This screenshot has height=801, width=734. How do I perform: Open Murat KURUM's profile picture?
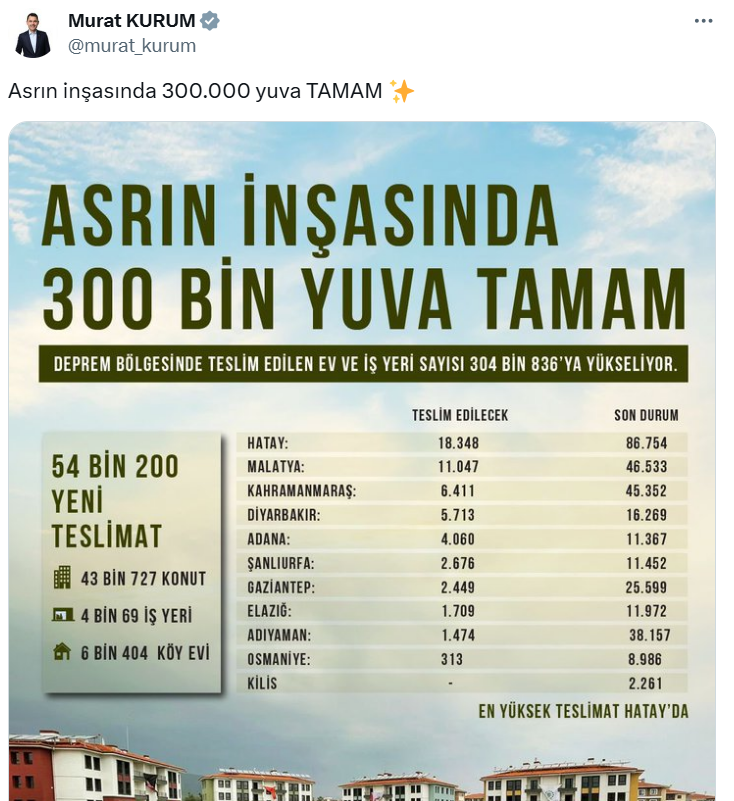tap(33, 34)
